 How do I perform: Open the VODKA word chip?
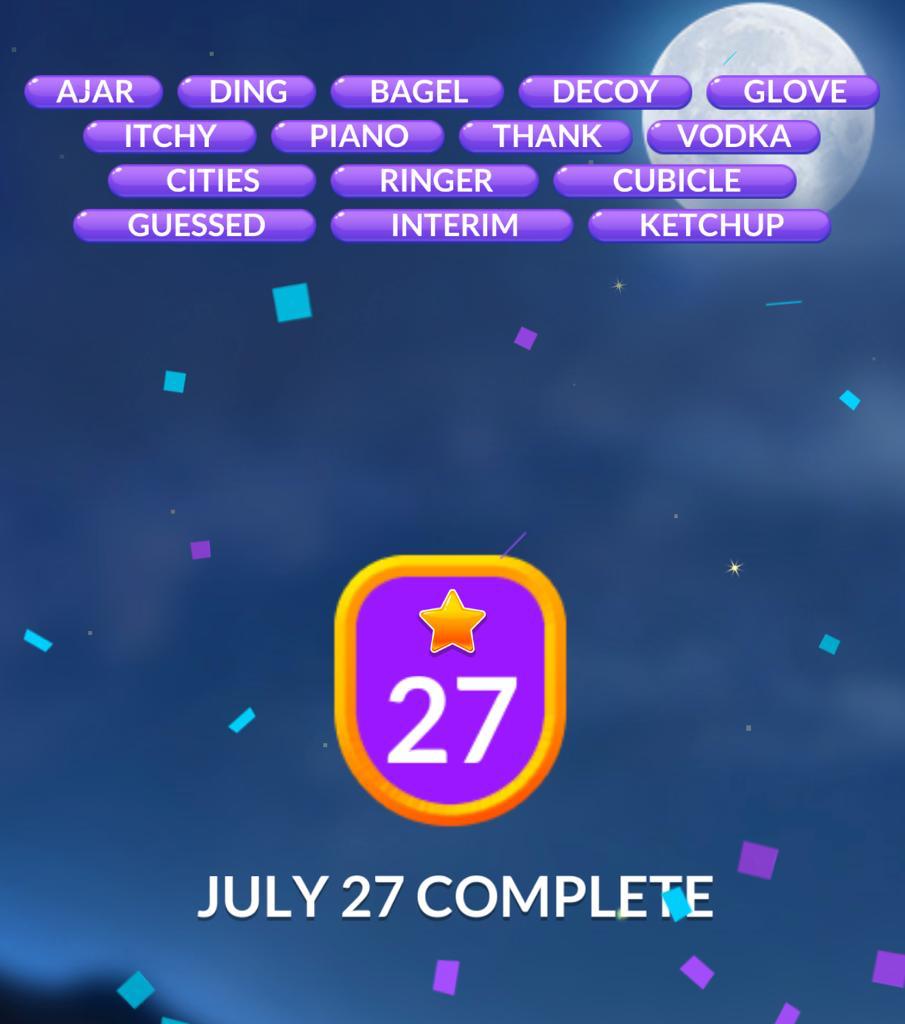[733, 136]
